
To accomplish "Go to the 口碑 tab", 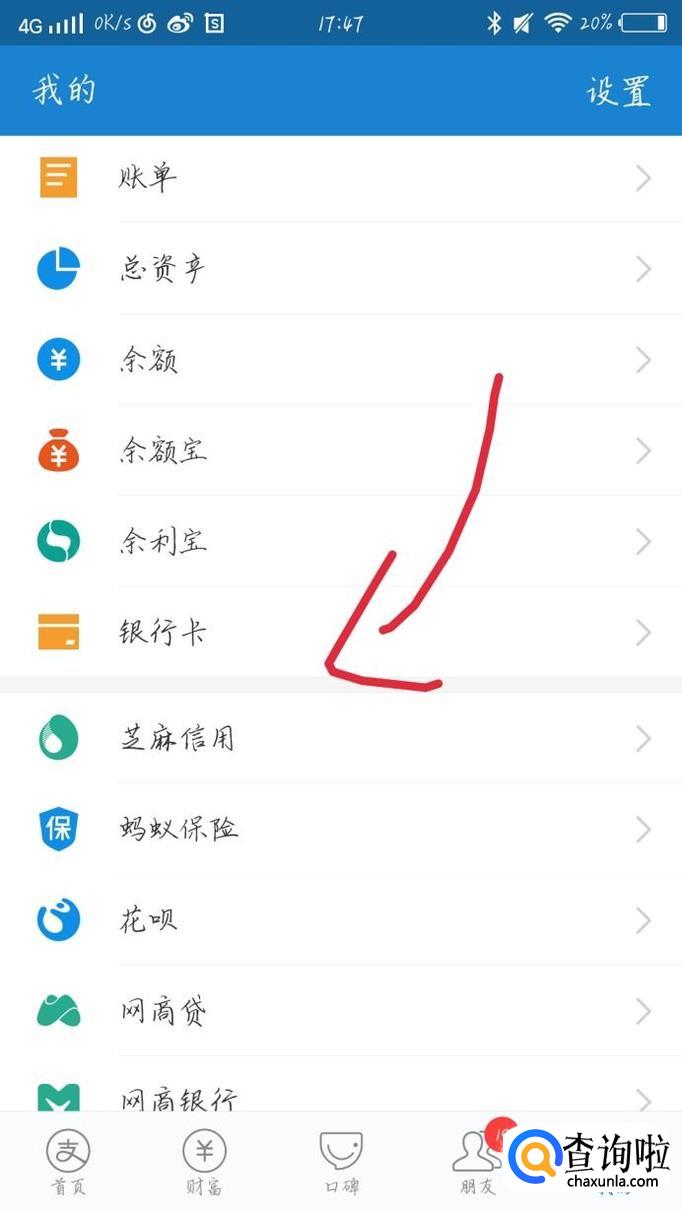I will tap(340, 1162).
